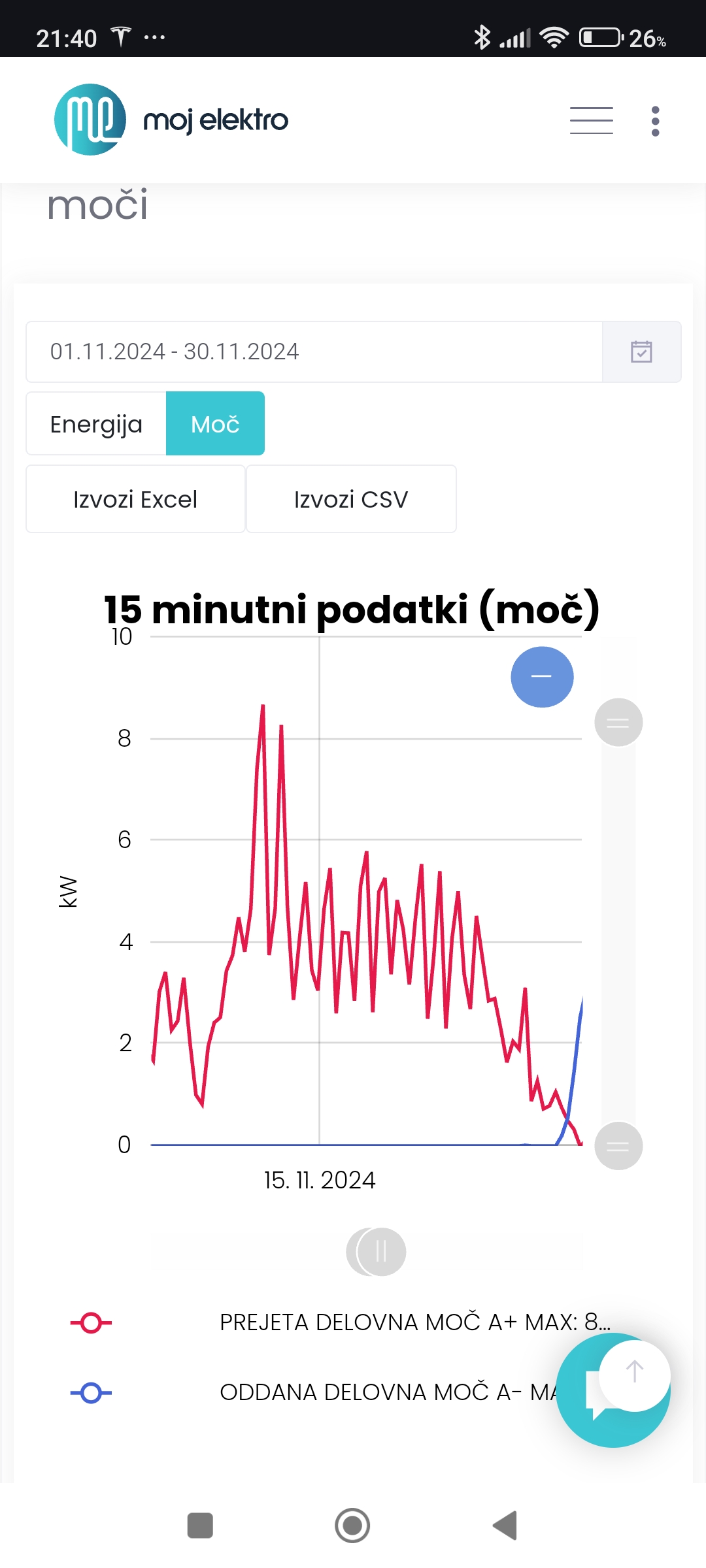Screen dimensions: 706x1568
Task: Tap the upper vertical scrollbar handle
Action: pyautogui.click(x=618, y=723)
